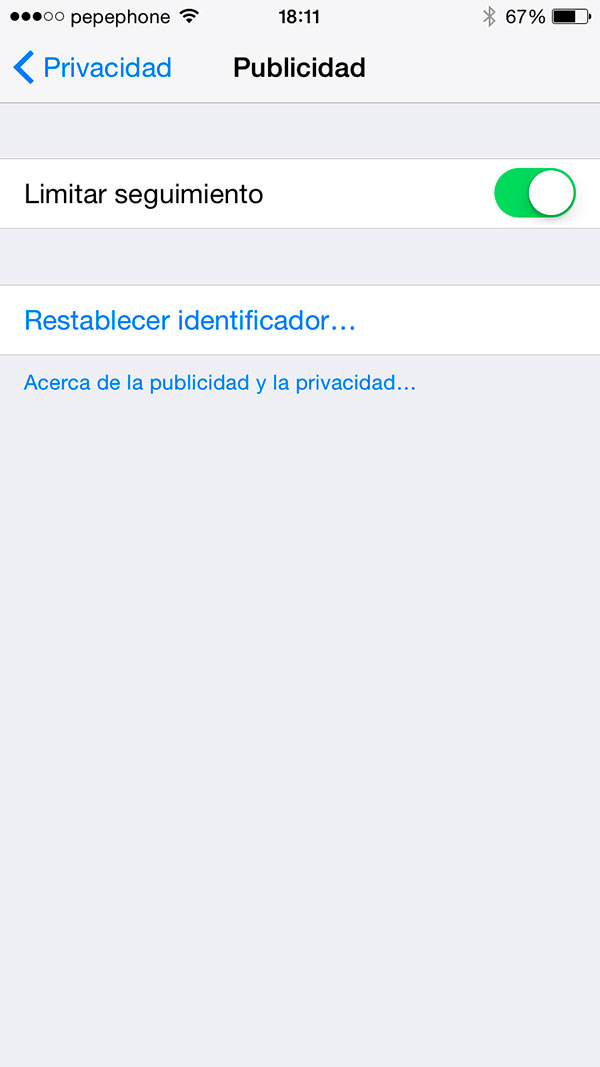This screenshot has width=600, height=1067.
Task: Disable the Limitar seguimiento switch
Action: [x=535, y=193]
